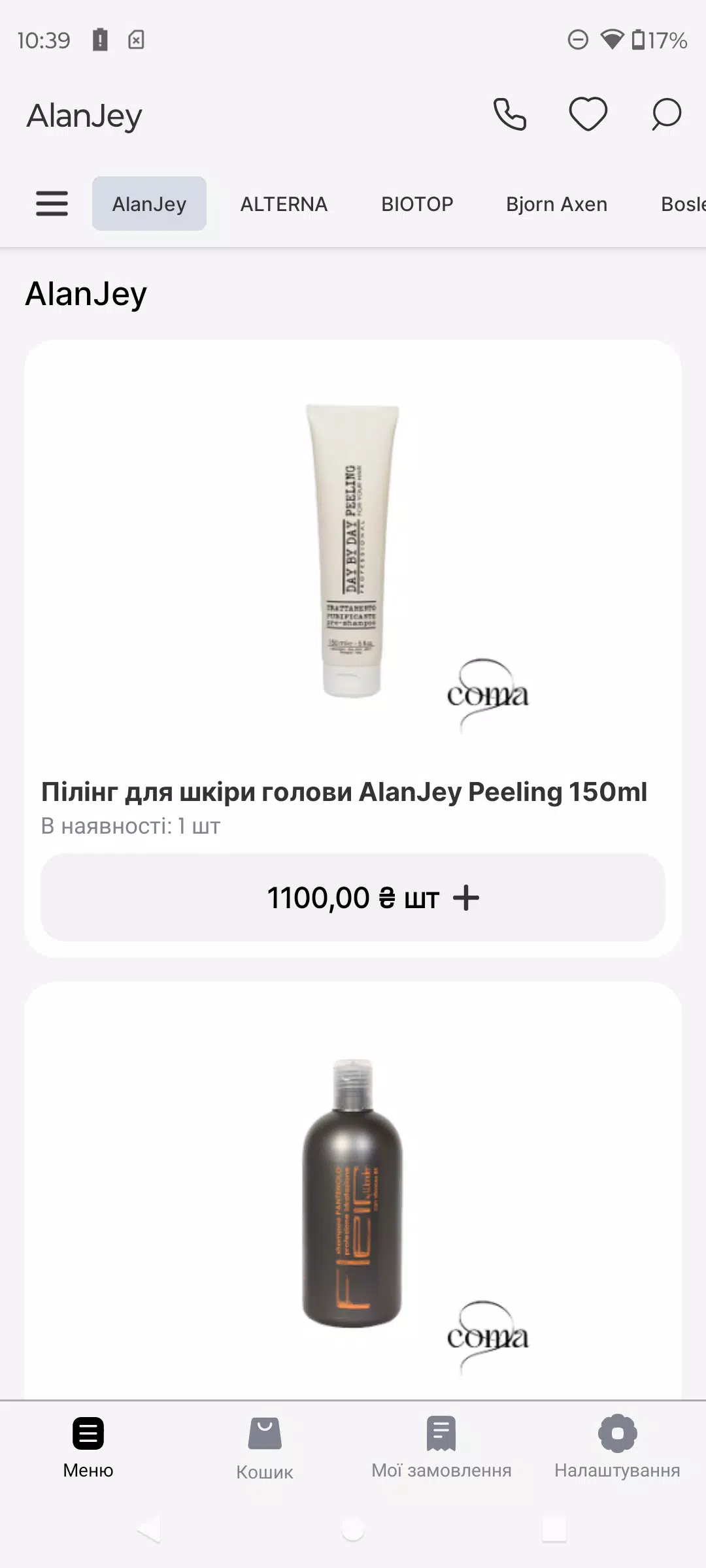Open the phone contact icon
Viewport: 706px width, 1568px height.
coord(510,115)
